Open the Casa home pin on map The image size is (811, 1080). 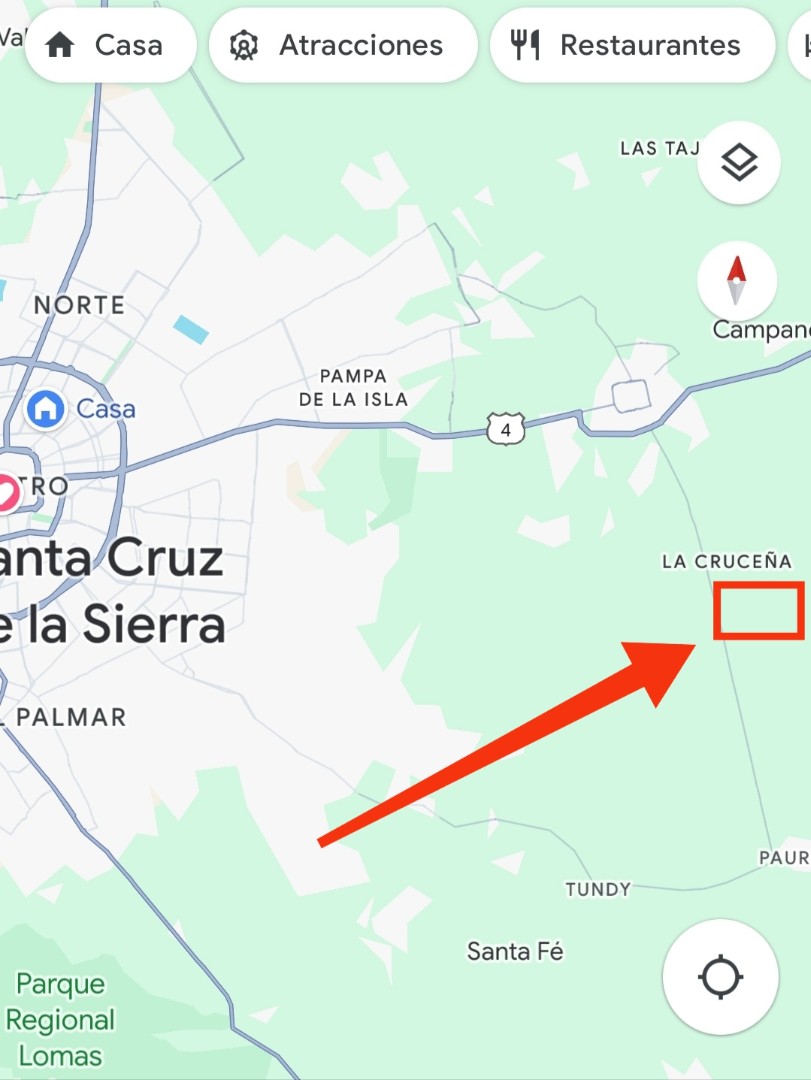(x=45, y=408)
